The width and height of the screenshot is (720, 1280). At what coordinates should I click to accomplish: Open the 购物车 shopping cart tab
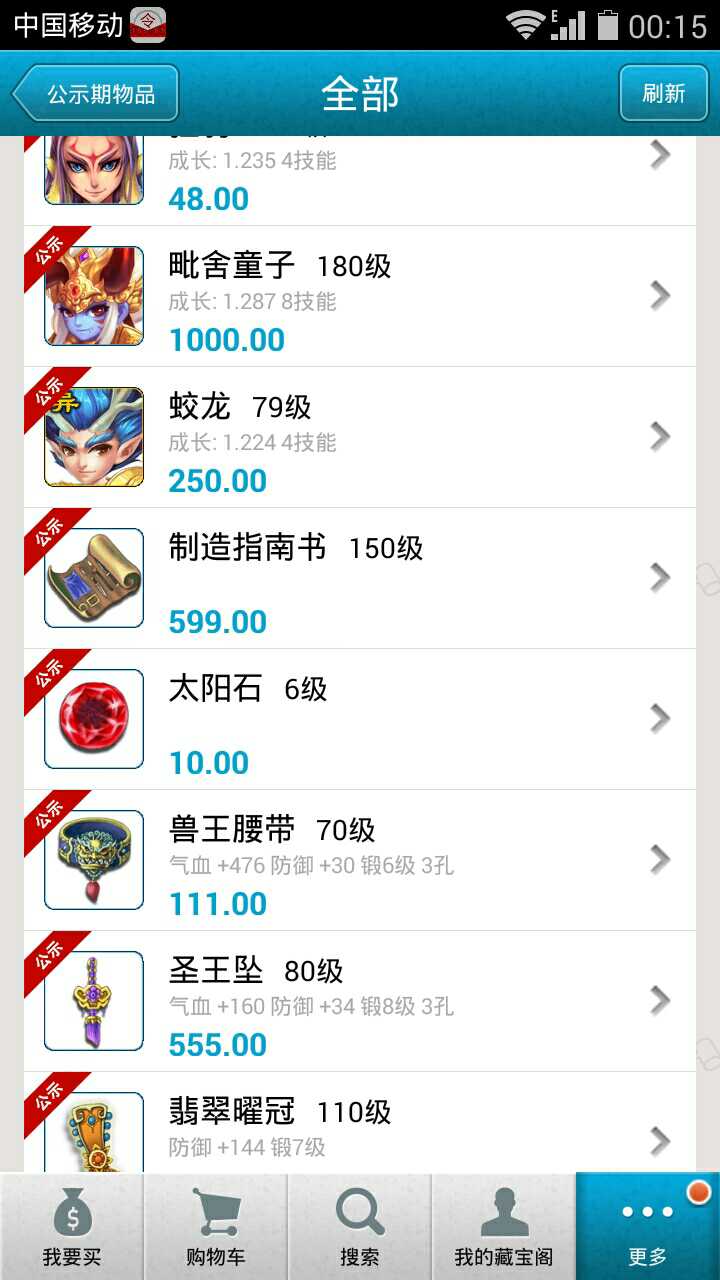coord(216,1227)
